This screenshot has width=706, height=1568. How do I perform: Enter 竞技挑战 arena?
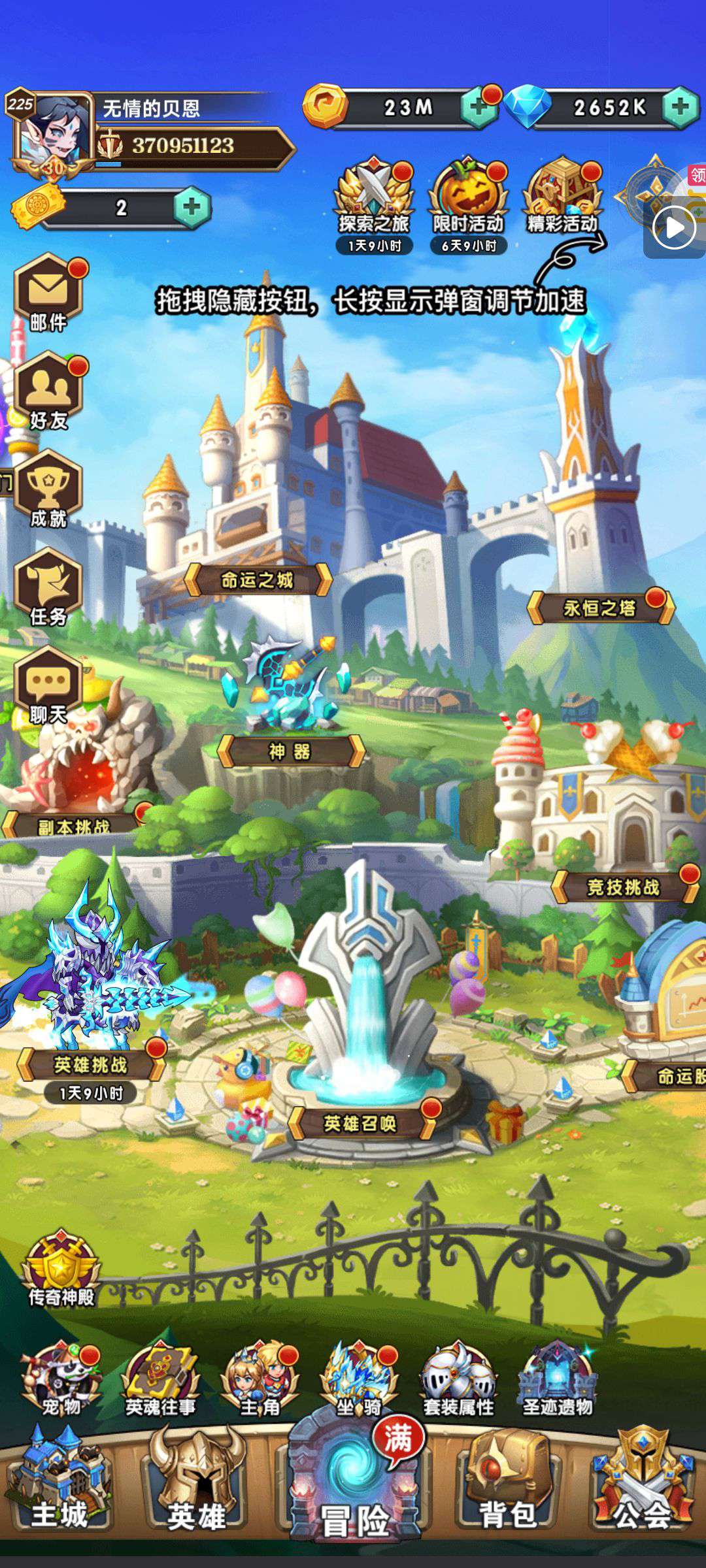[624, 887]
